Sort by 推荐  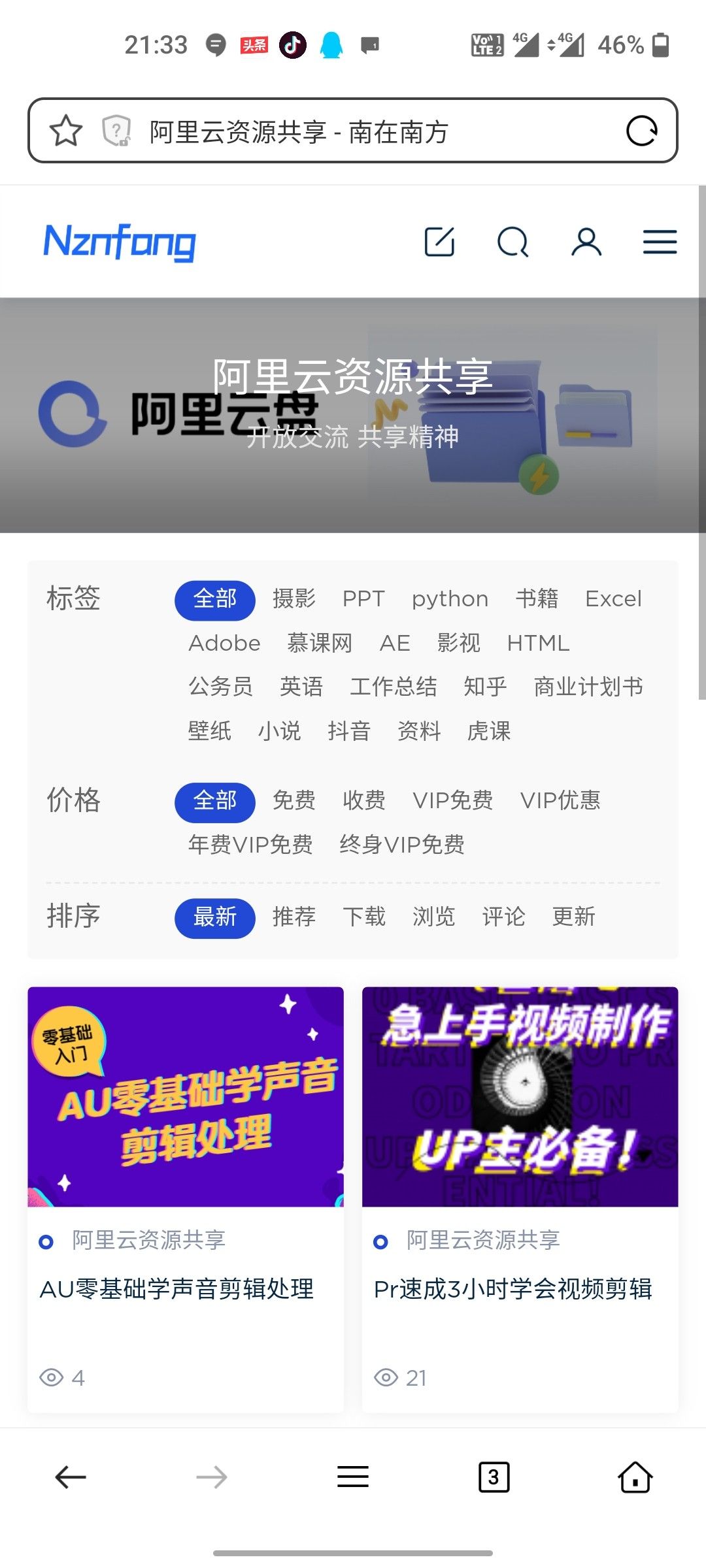pyautogui.click(x=294, y=917)
